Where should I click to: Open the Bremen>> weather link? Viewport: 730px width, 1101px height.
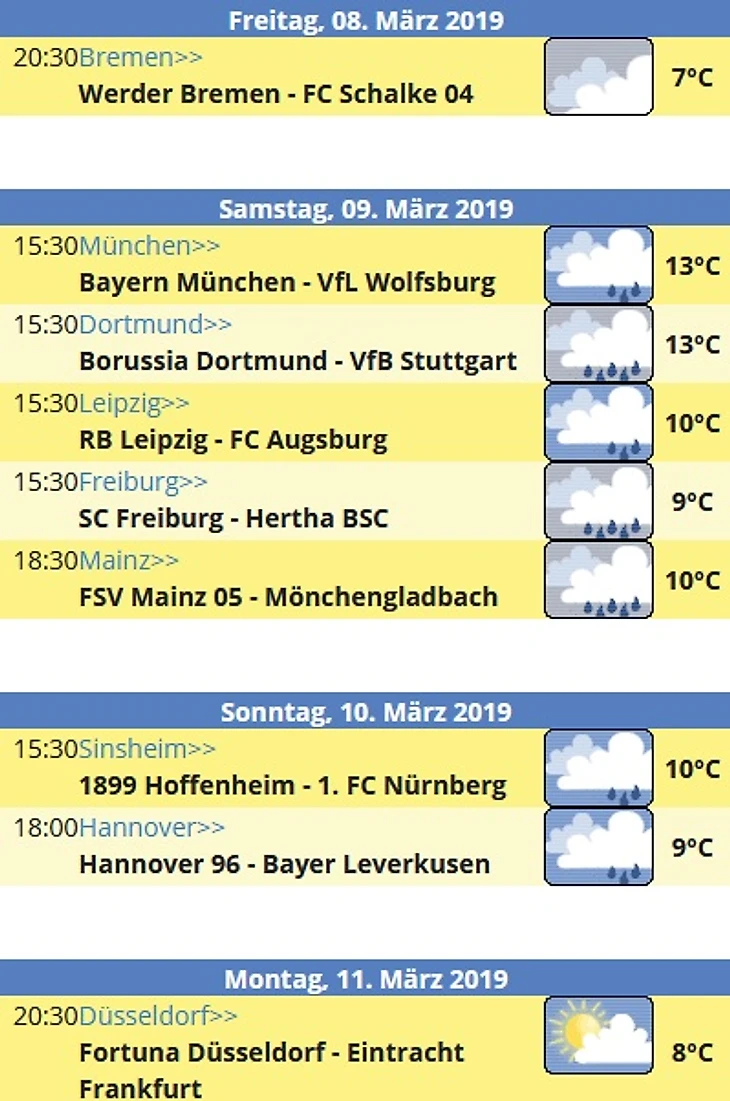pyautogui.click(x=140, y=57)
